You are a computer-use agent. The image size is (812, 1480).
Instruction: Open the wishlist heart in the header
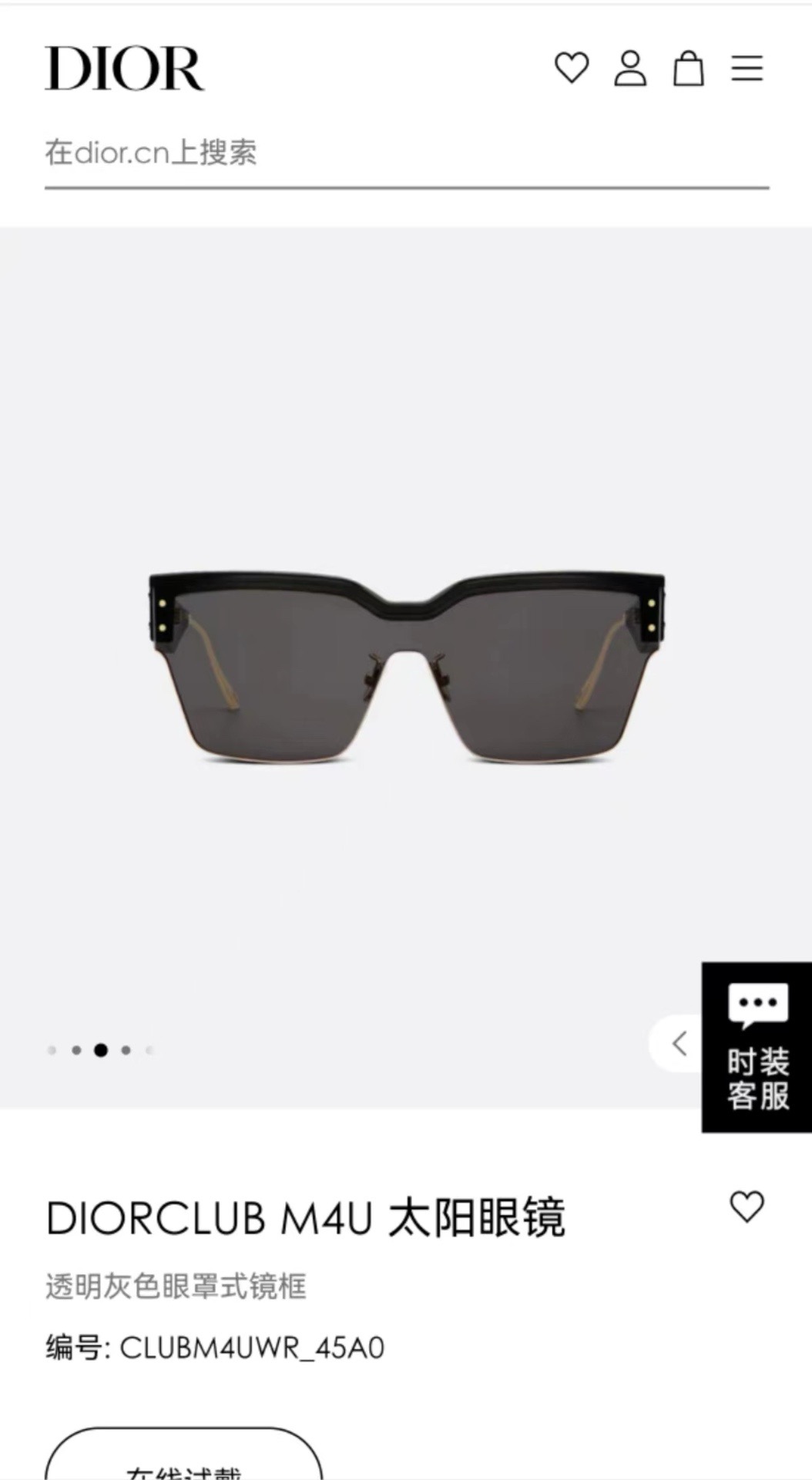[x=572, y=68]
